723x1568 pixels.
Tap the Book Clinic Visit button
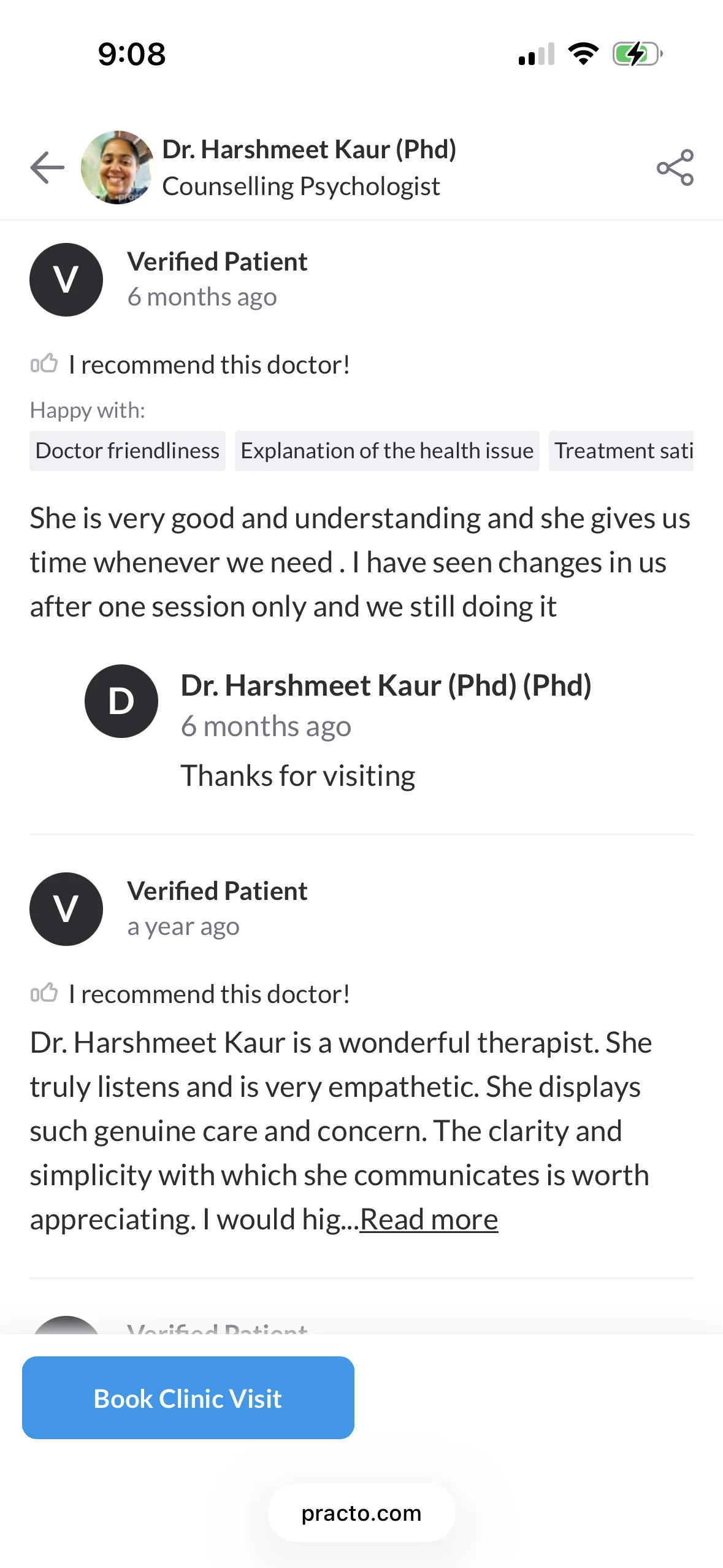pyautogui.click(x=188, y=1398)
